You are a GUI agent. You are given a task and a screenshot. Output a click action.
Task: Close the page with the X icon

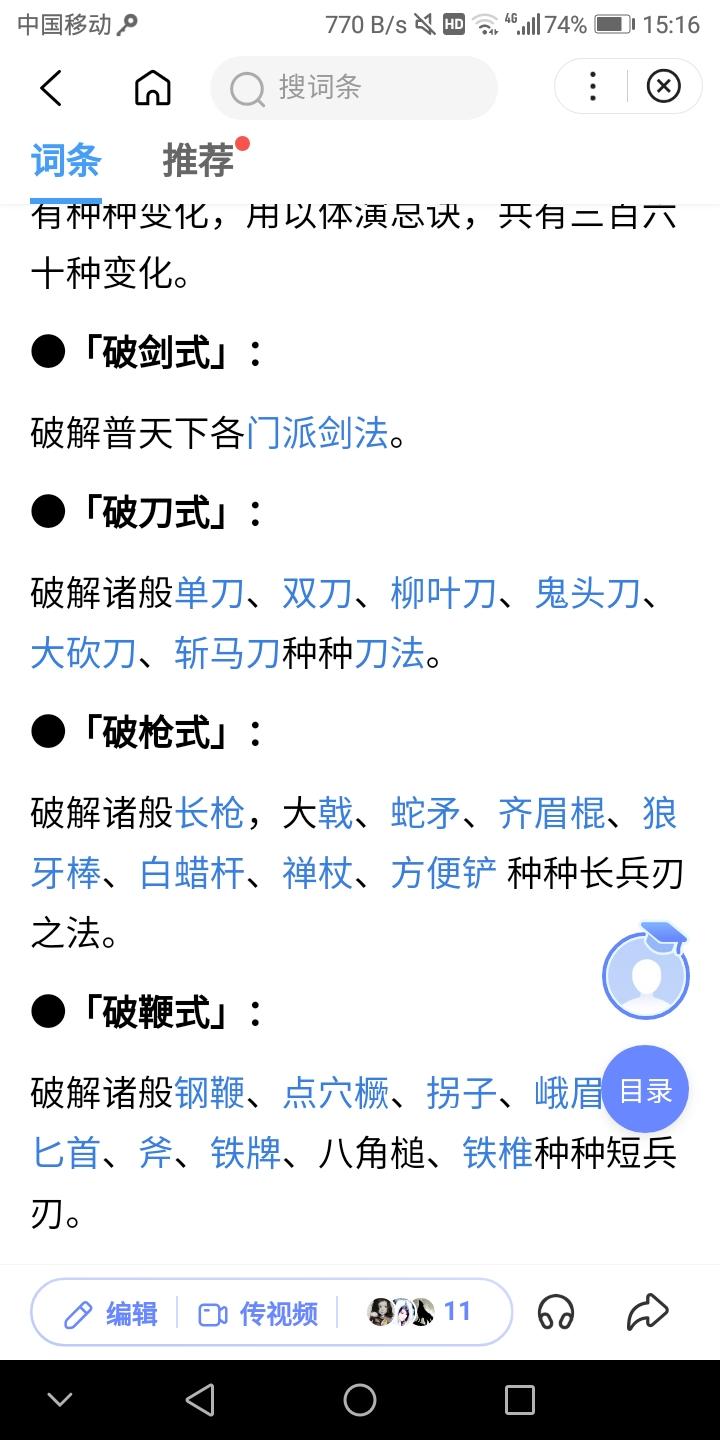point(663,87)
